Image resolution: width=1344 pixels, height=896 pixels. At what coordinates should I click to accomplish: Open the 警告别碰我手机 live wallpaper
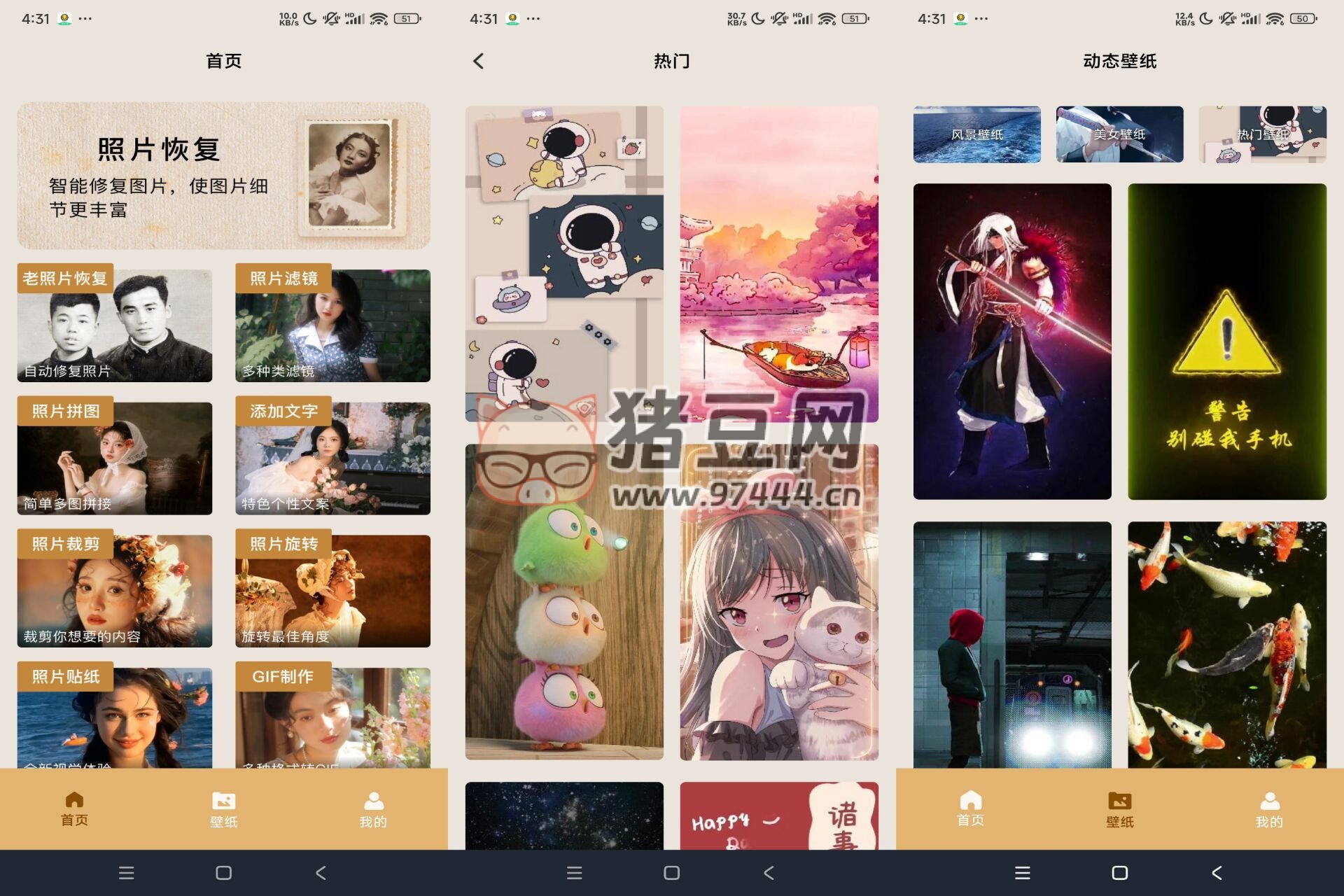pyautogui.click(x=1226, y=342)
